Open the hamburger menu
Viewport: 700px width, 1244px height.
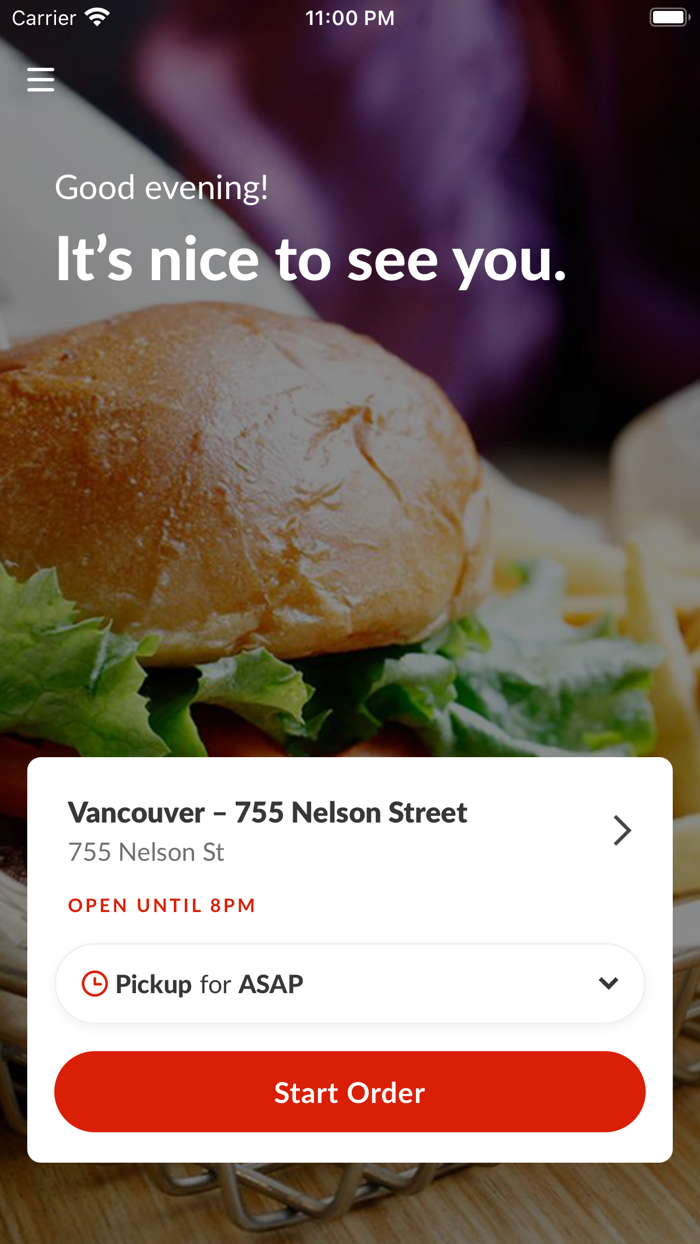(x=41, y=79)
